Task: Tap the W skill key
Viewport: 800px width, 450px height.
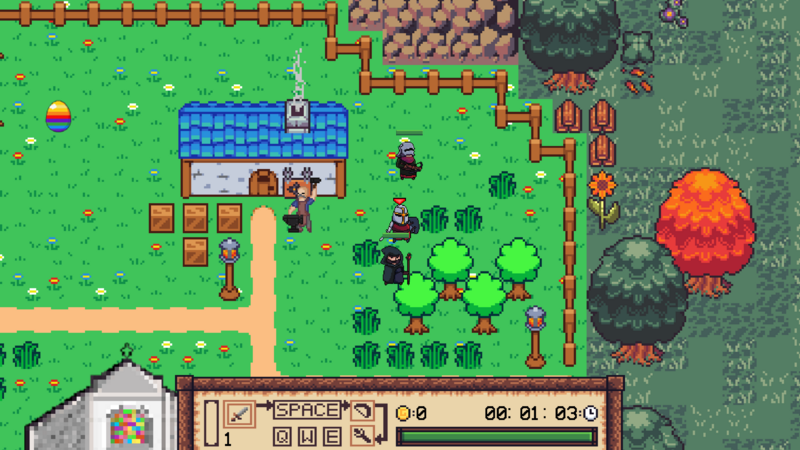Action: point(307,436)
